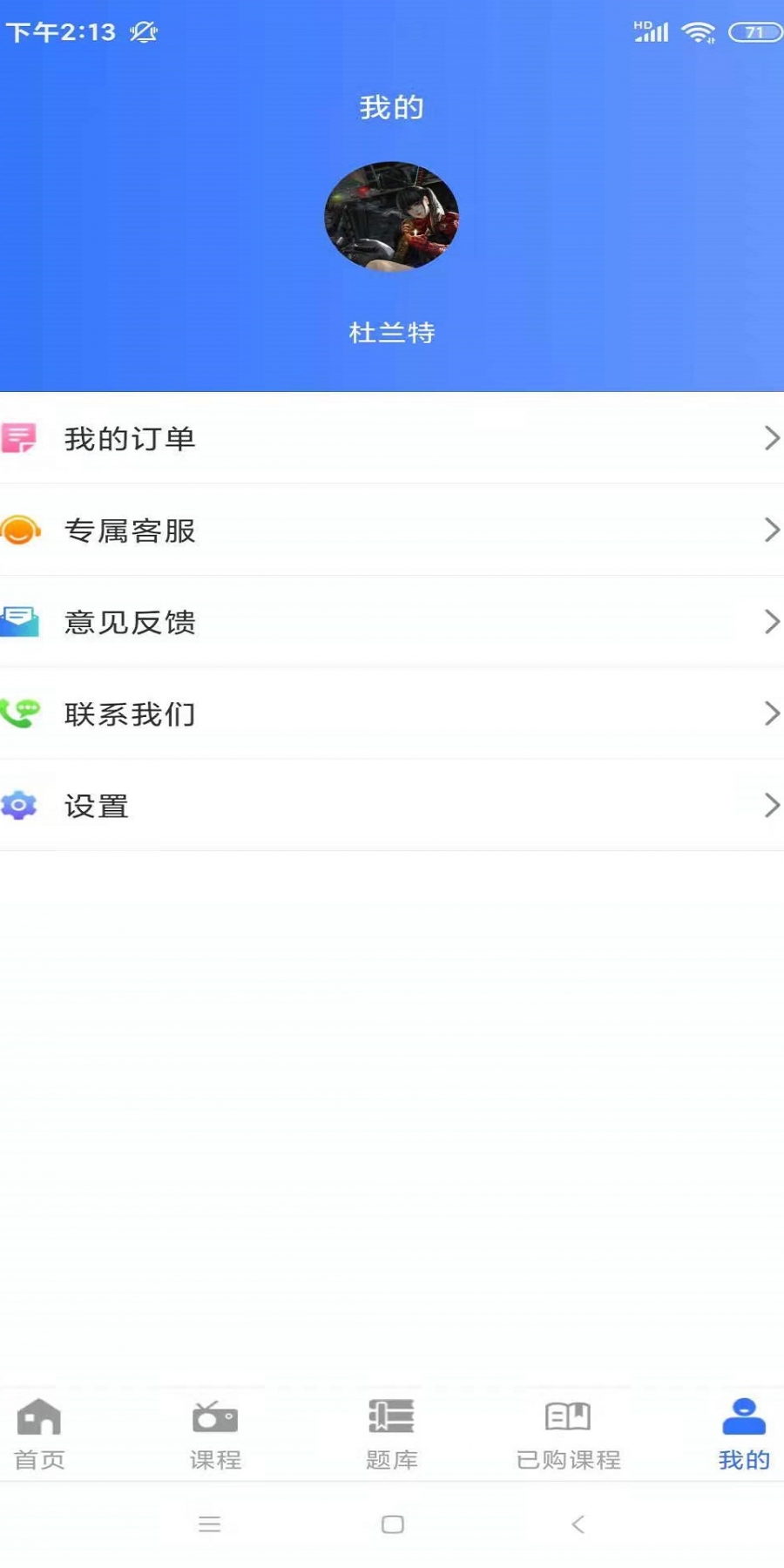784x1568 pixels.
Task: Open 联系我们 contact us
Action: coord(392,713)
